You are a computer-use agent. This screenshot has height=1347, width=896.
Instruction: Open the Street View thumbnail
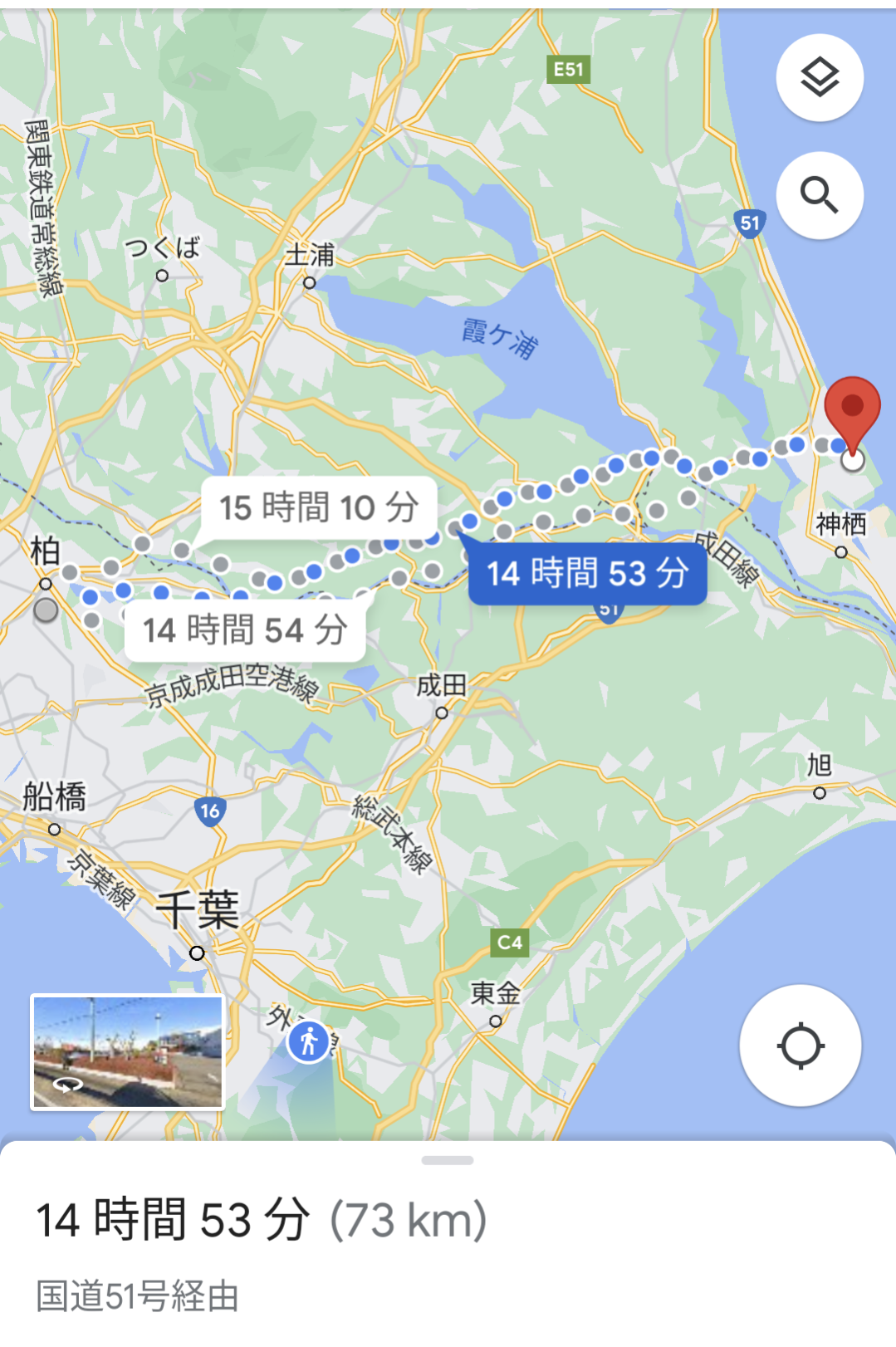point(128,1052)
